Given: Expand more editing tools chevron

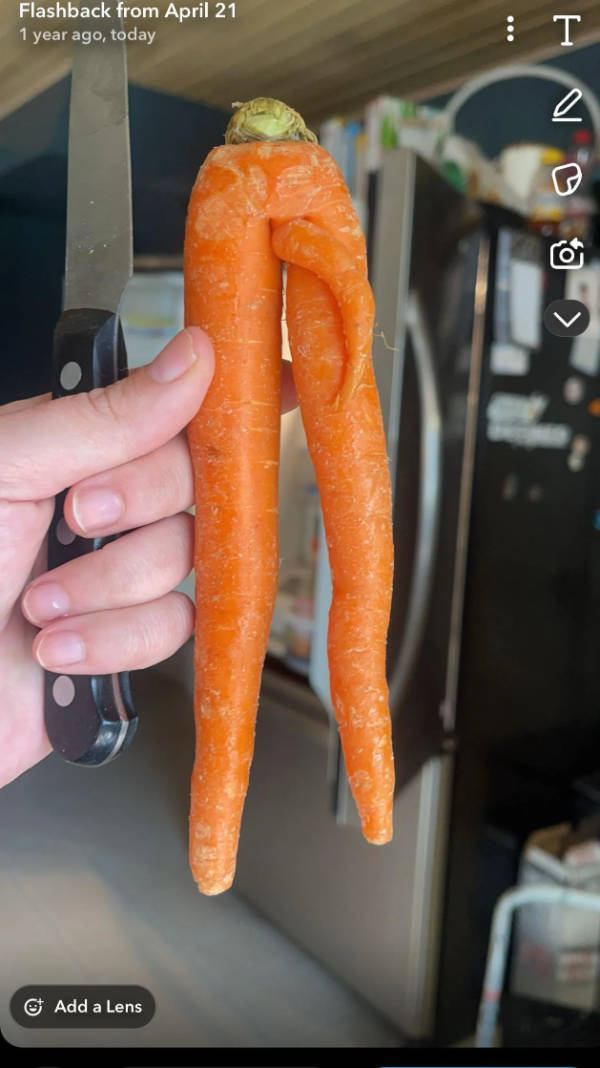Looking at the screenshot, I should pos(566,319).
